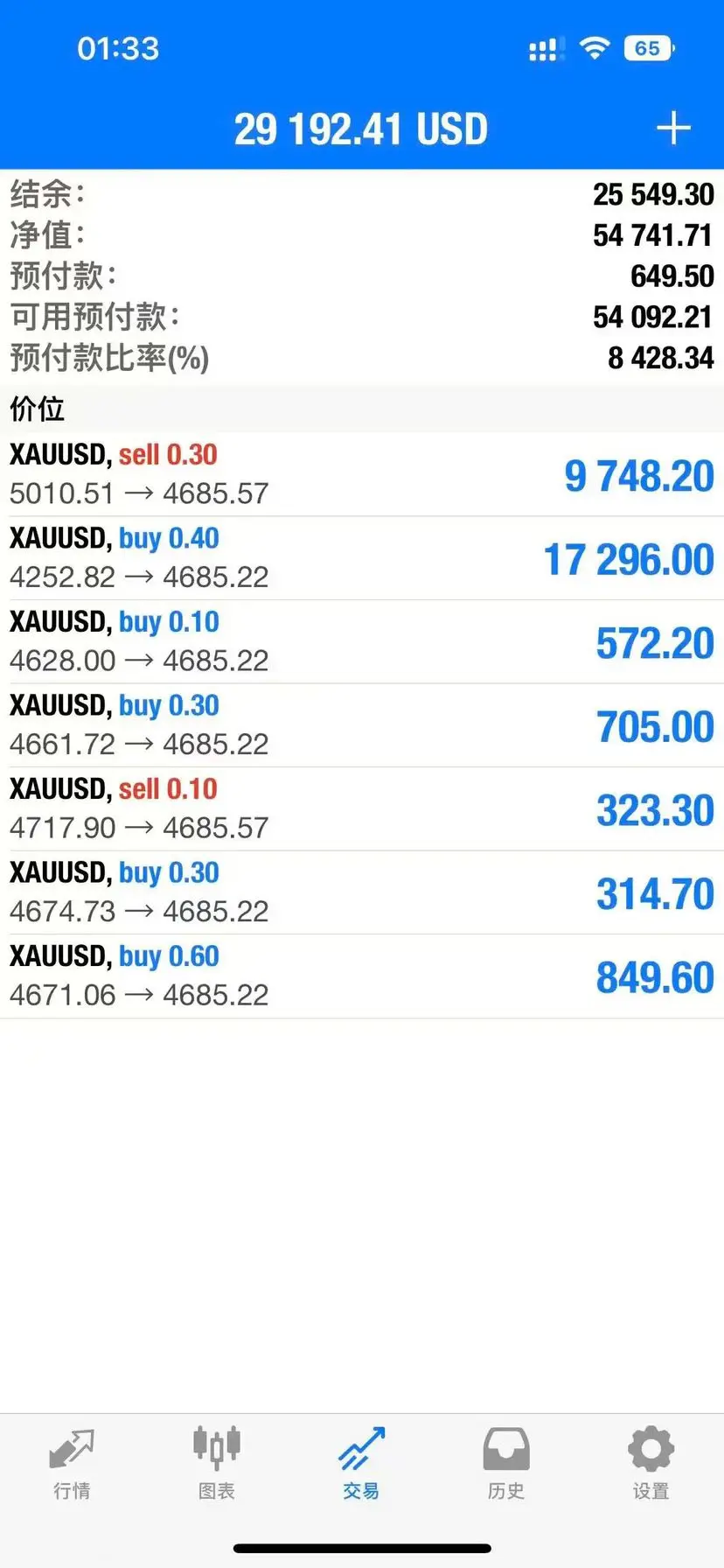Go to the 历史 tab

(x=506, y=1462)
